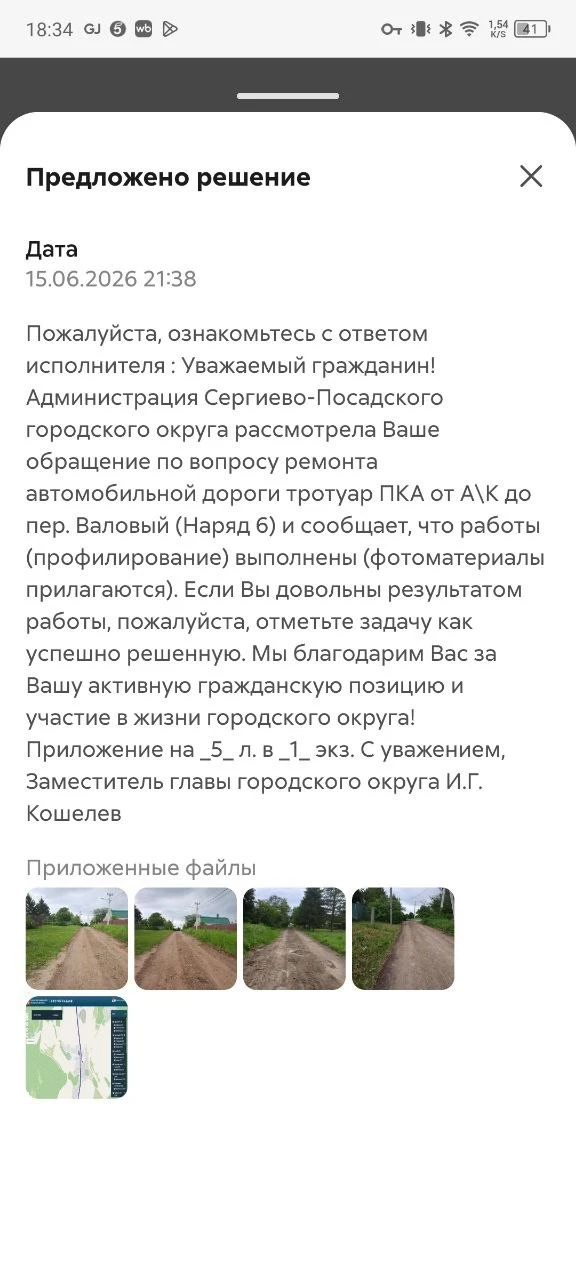View the fourth attached road photo
The height and width of the screenshot is (1280, 576).
tap(403, 939)
